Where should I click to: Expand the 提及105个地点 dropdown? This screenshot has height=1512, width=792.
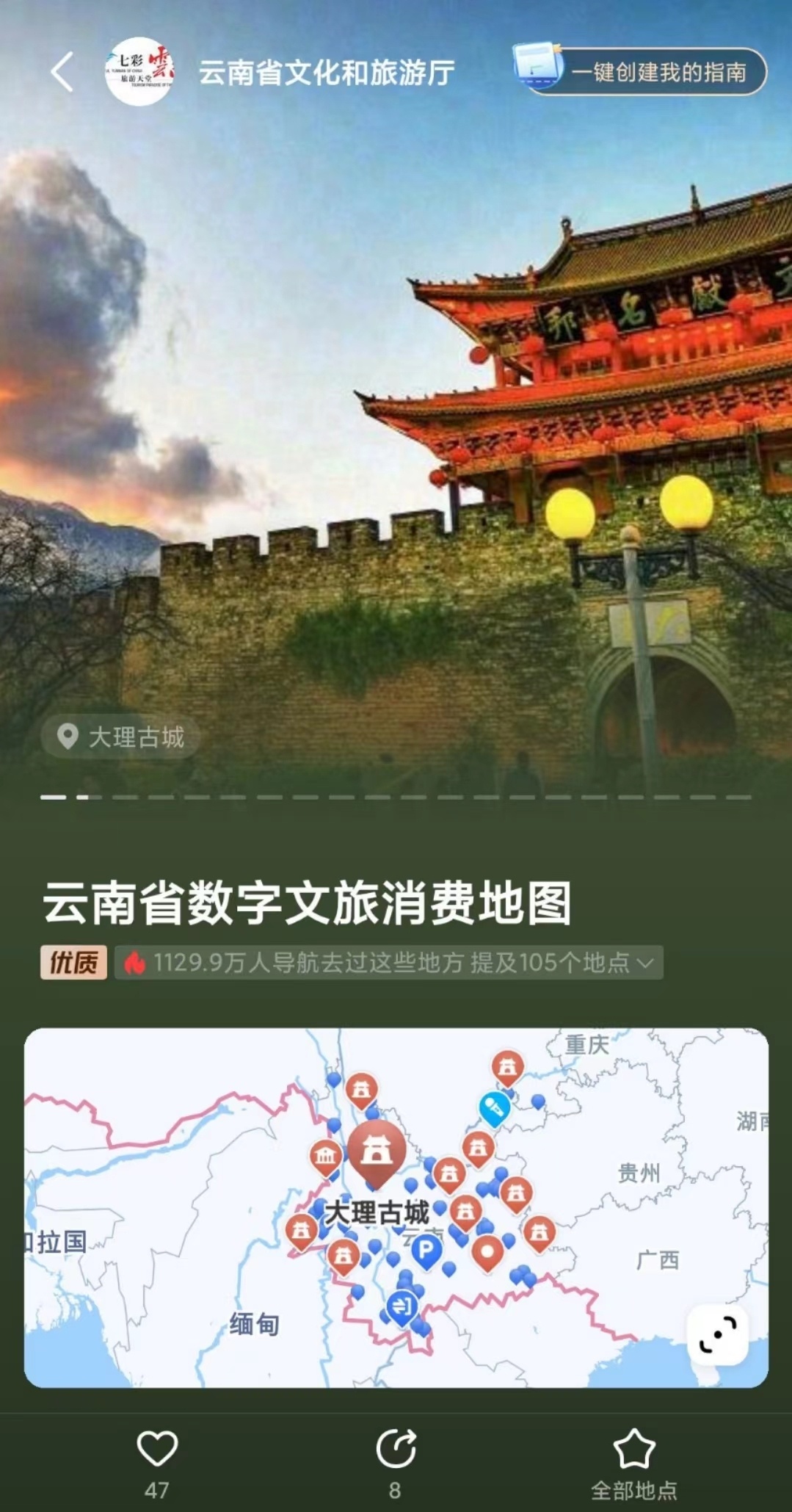pos(644,963)
